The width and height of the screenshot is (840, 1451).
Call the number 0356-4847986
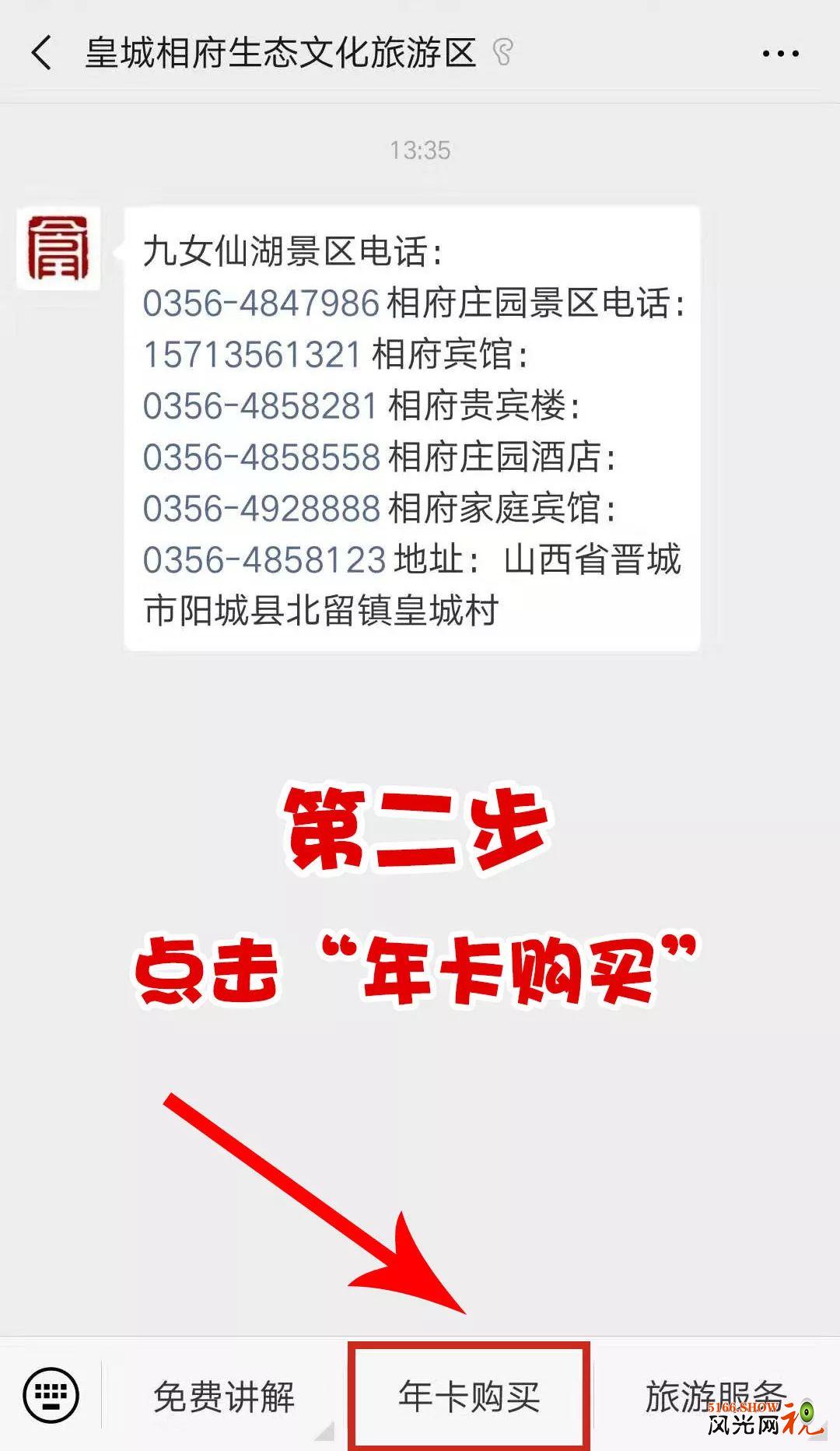coord(261,303)
